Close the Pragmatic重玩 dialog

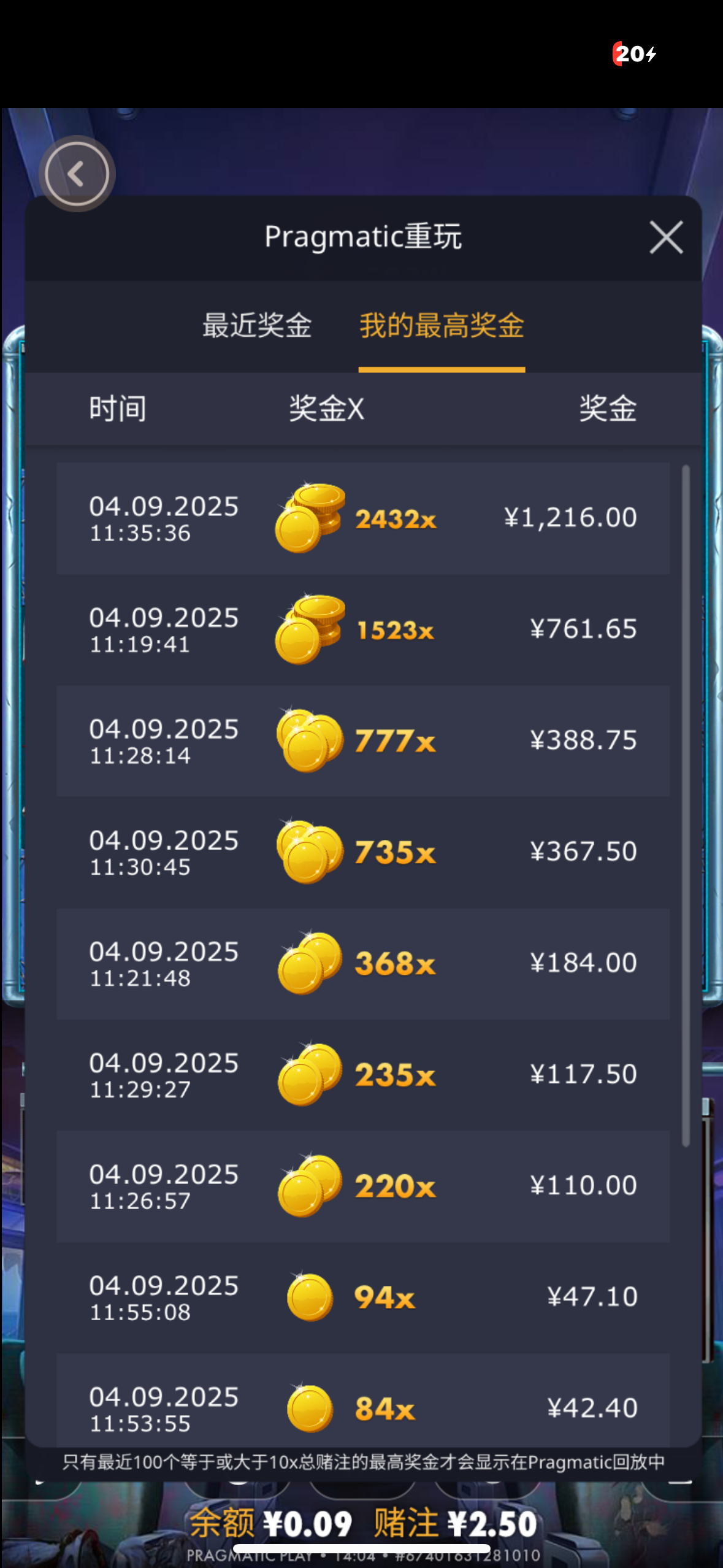click(x=666, y=237)
